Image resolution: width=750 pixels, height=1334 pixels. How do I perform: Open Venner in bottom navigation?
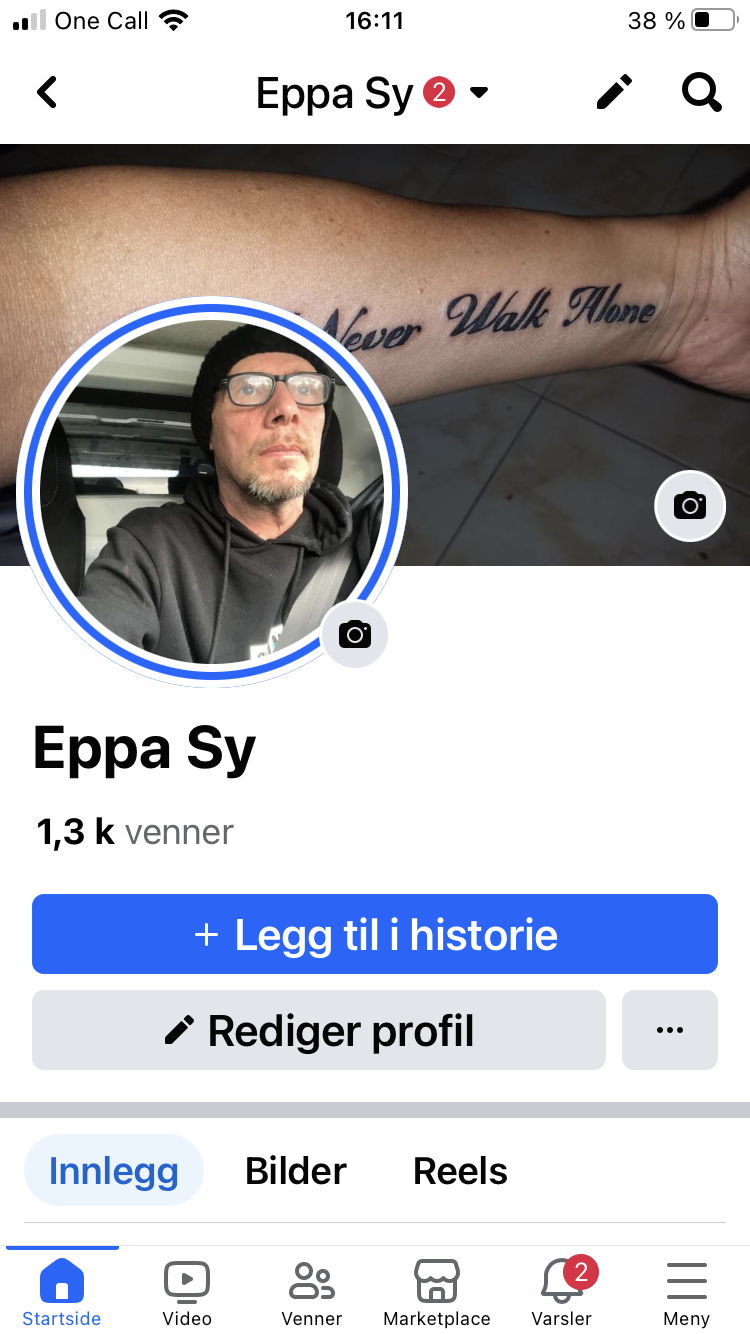click(x=312, y=1291)
